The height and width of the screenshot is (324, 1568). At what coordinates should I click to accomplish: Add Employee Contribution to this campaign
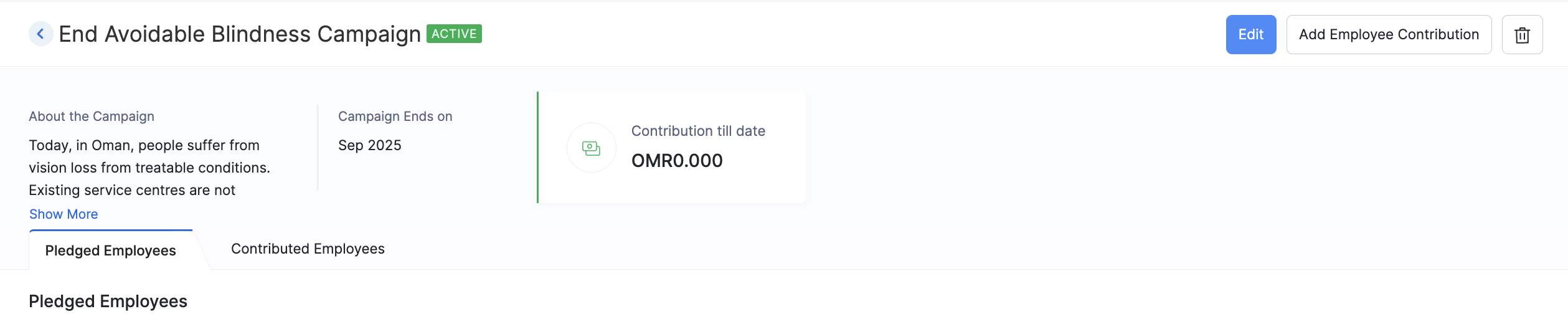point(1388,34)
